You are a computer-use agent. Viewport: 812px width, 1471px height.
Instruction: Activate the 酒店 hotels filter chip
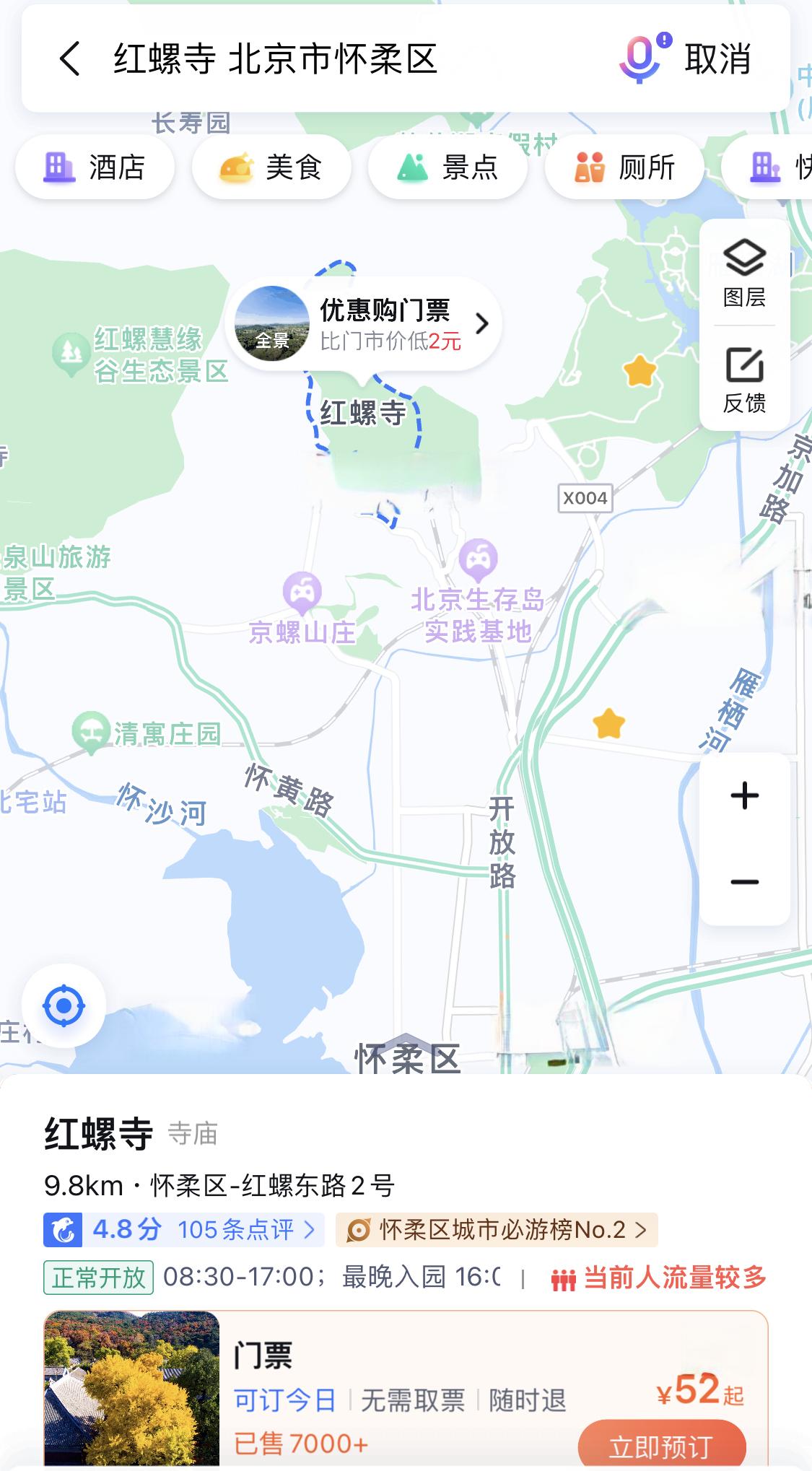pos(95,166)
